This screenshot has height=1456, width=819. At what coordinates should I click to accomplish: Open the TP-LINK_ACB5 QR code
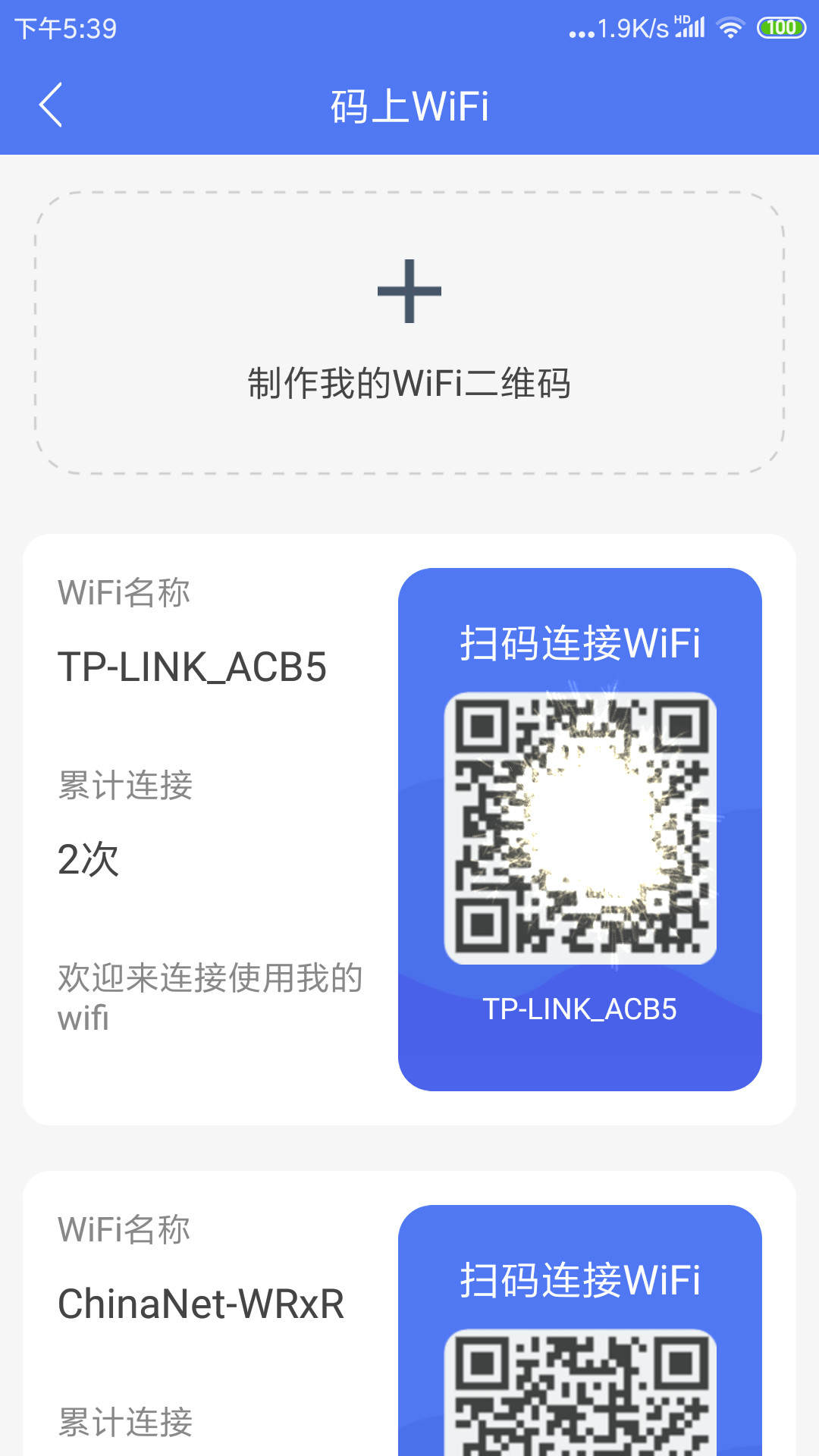(580, 827)
